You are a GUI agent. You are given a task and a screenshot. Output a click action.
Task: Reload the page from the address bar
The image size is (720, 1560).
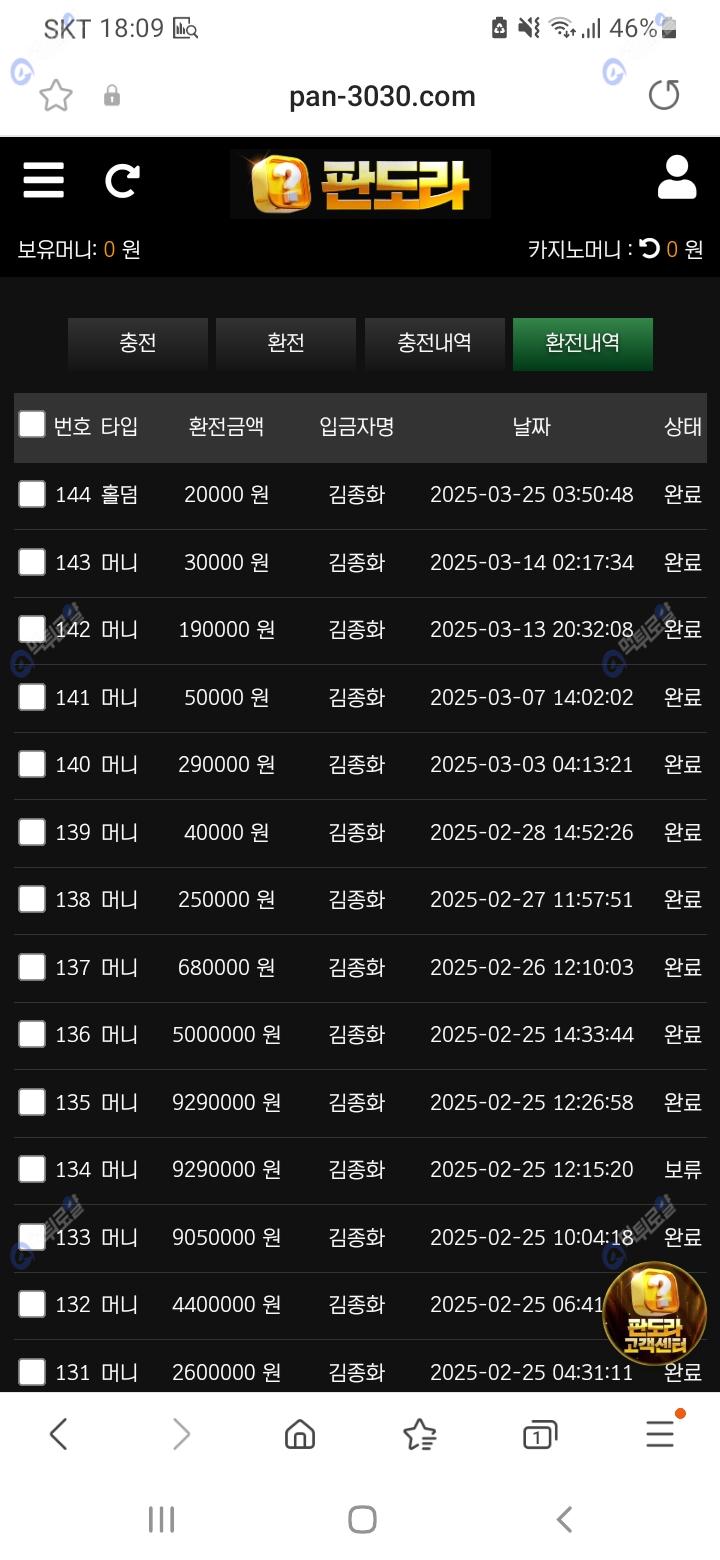coord(664,95)
